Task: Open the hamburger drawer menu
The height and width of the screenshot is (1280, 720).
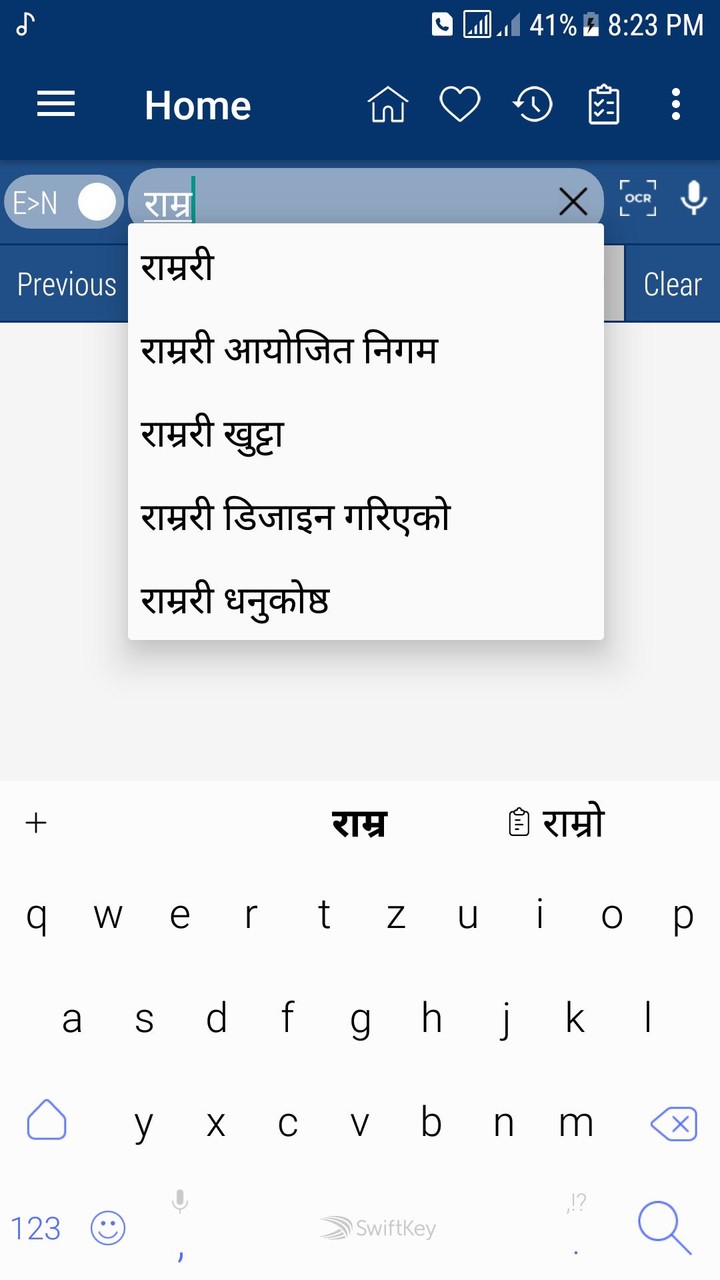Action: coord(56,104)
